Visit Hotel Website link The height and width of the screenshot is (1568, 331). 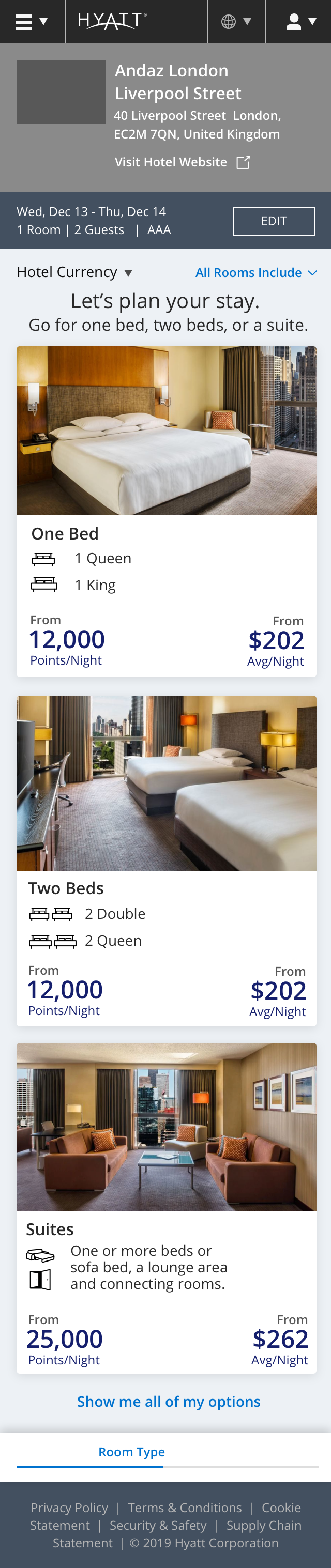pos(182,162)
